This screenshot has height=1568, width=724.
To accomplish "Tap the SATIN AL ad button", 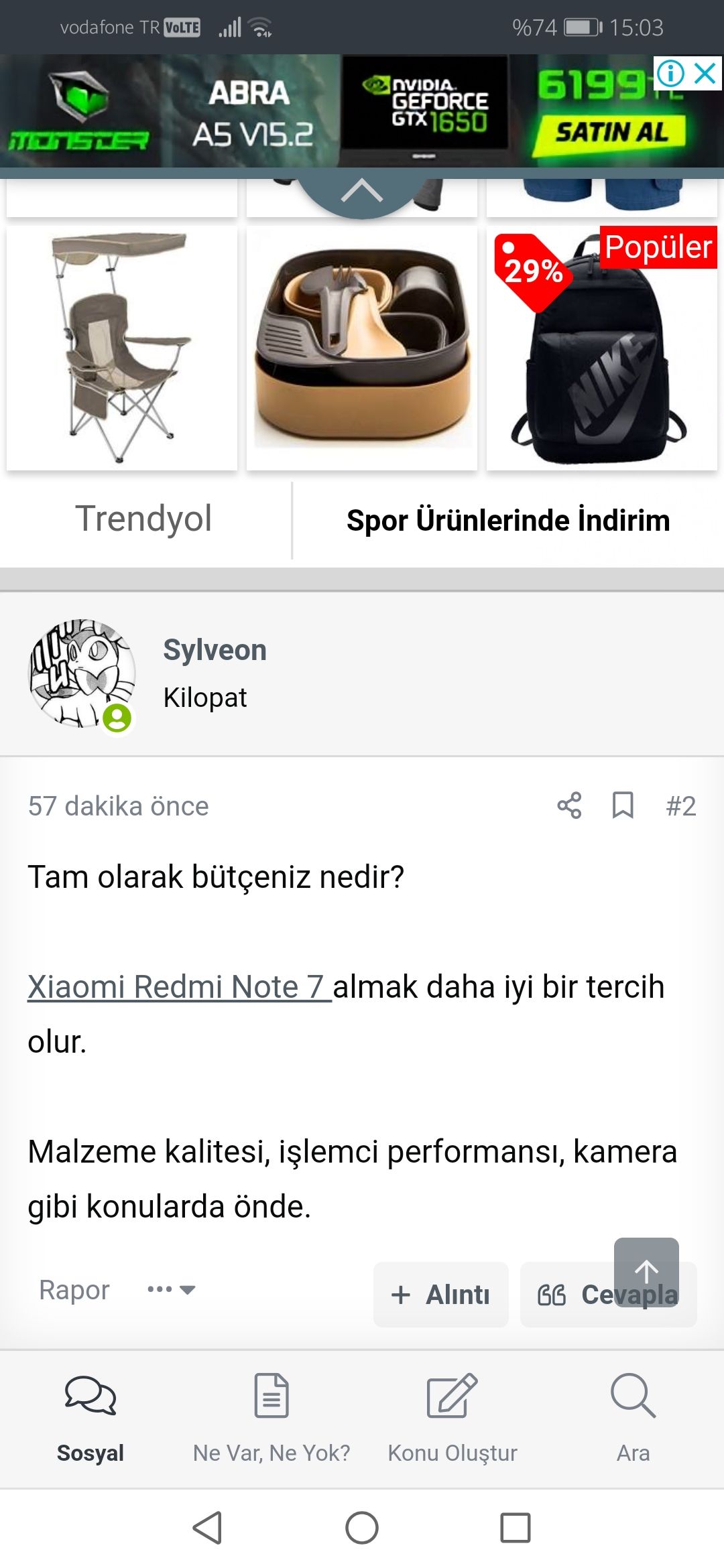I will 610,133.
